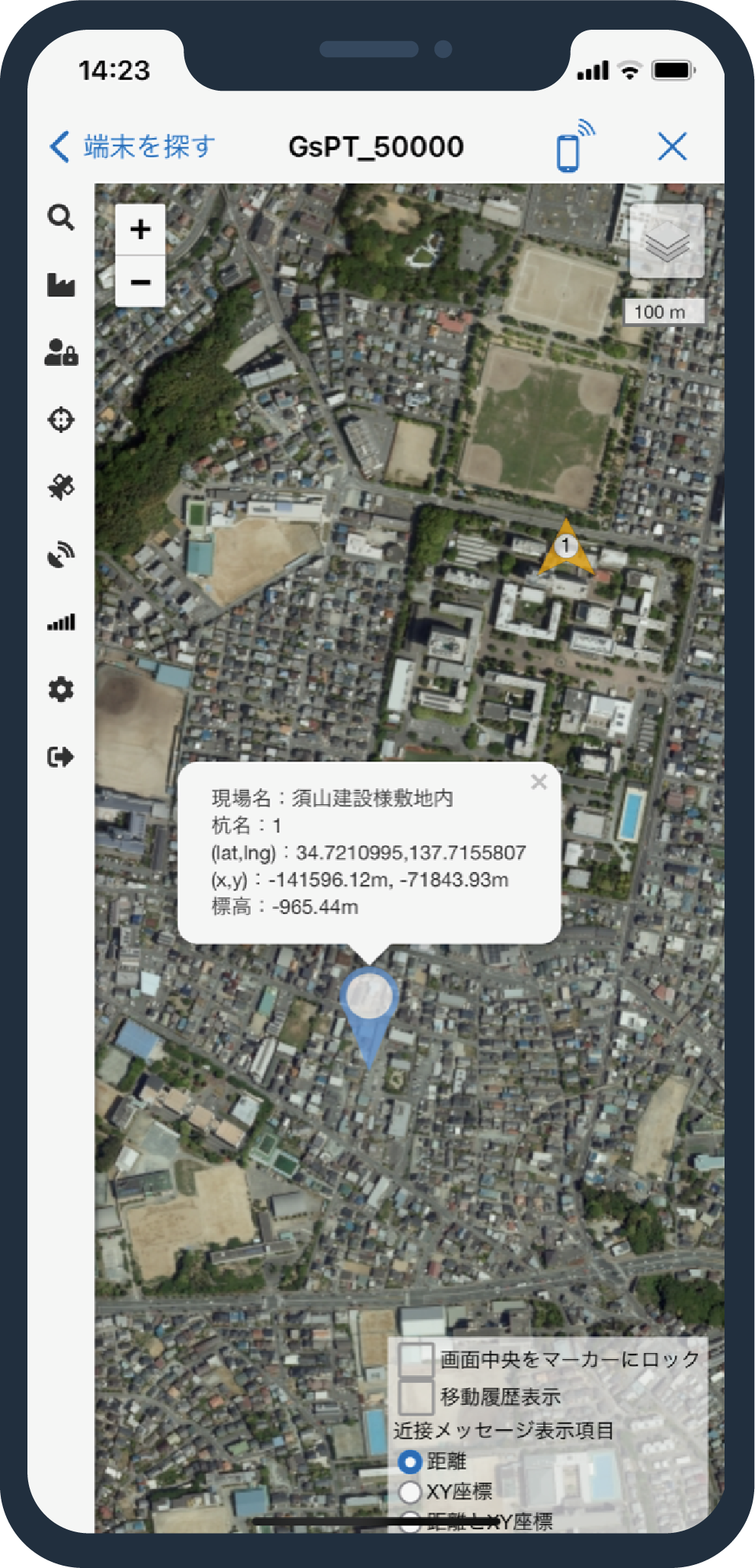The width and height of the screenshot is (755, 1568).
Task: Zoom out the map with minus
Action: (x=140, y=282)
